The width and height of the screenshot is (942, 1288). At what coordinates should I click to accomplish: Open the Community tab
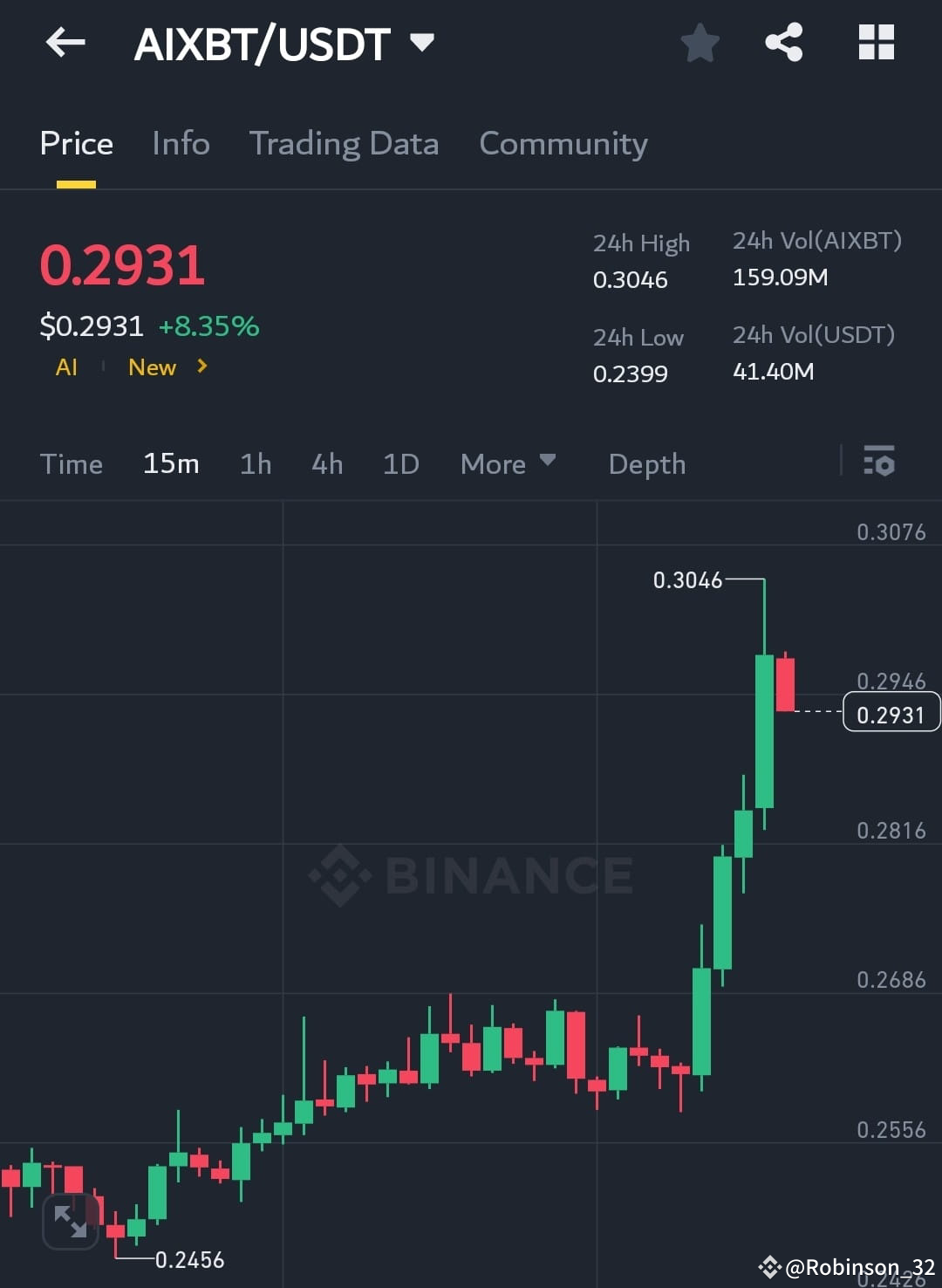[563, 143]
